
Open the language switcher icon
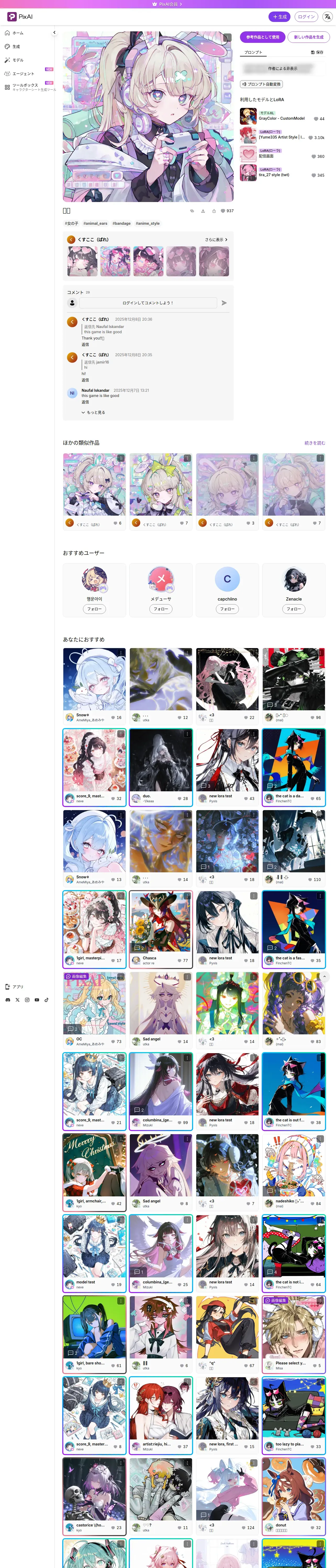click(x=327, y=17)
